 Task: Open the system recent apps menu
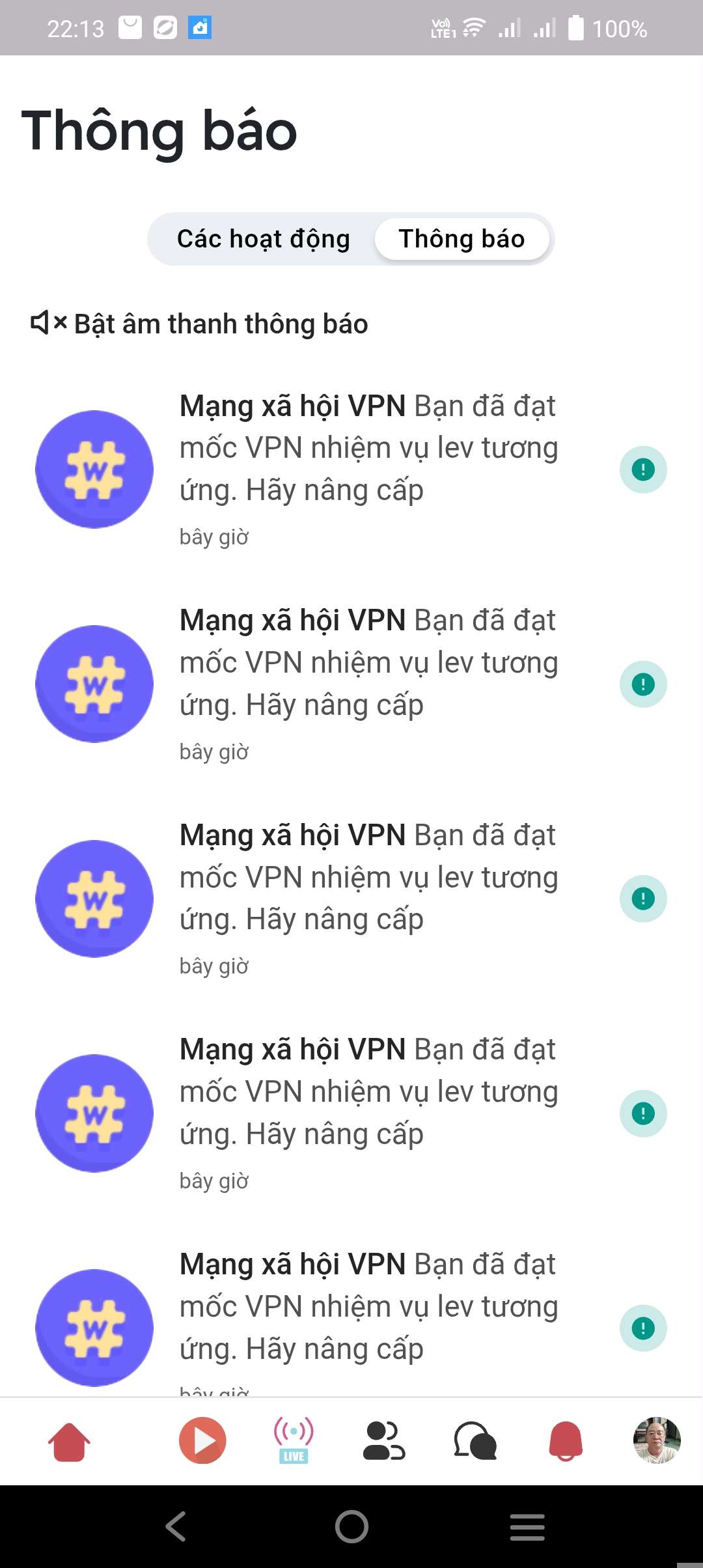tap(527, 1526)
